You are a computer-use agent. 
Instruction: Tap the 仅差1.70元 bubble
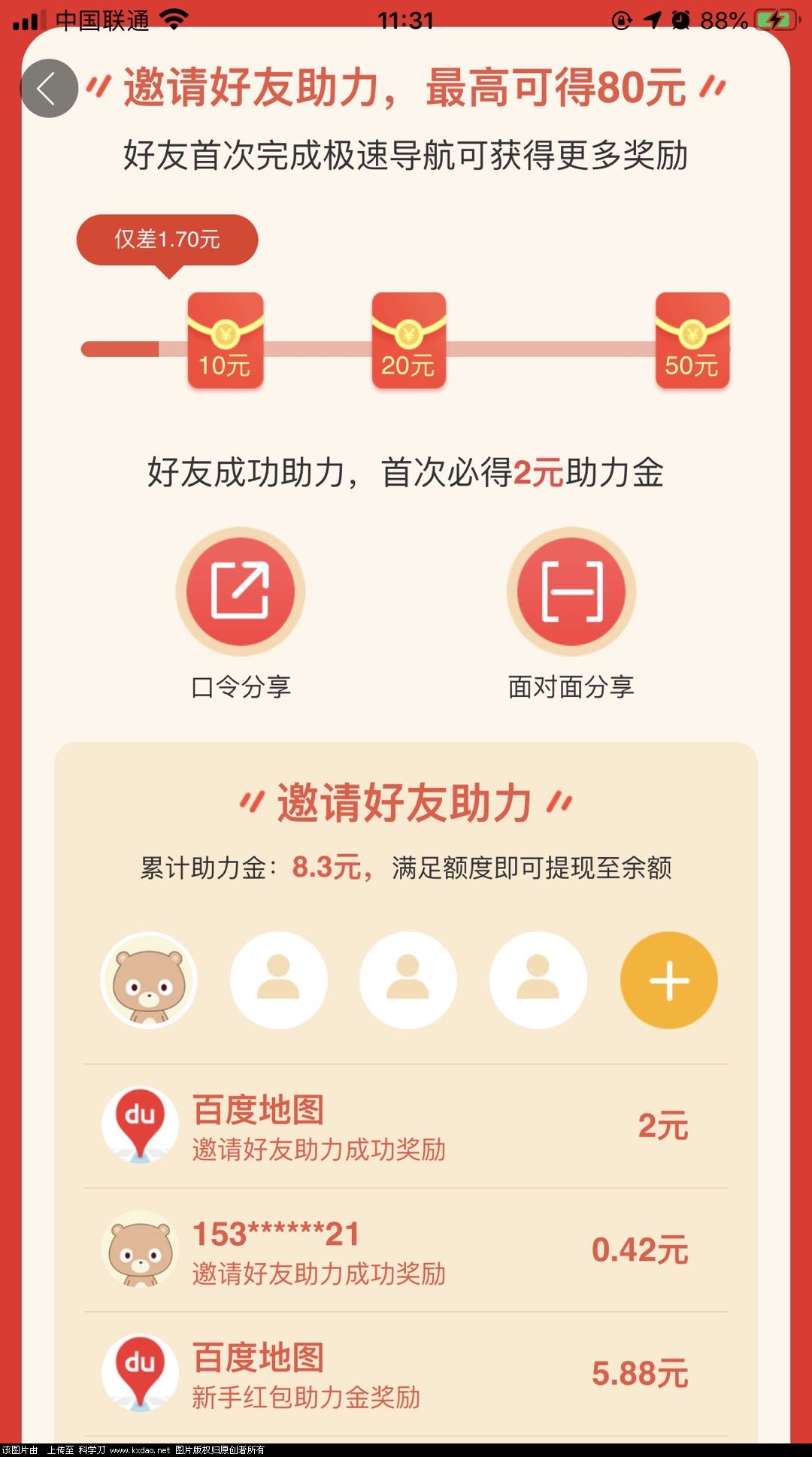click(x=167, y=238)
